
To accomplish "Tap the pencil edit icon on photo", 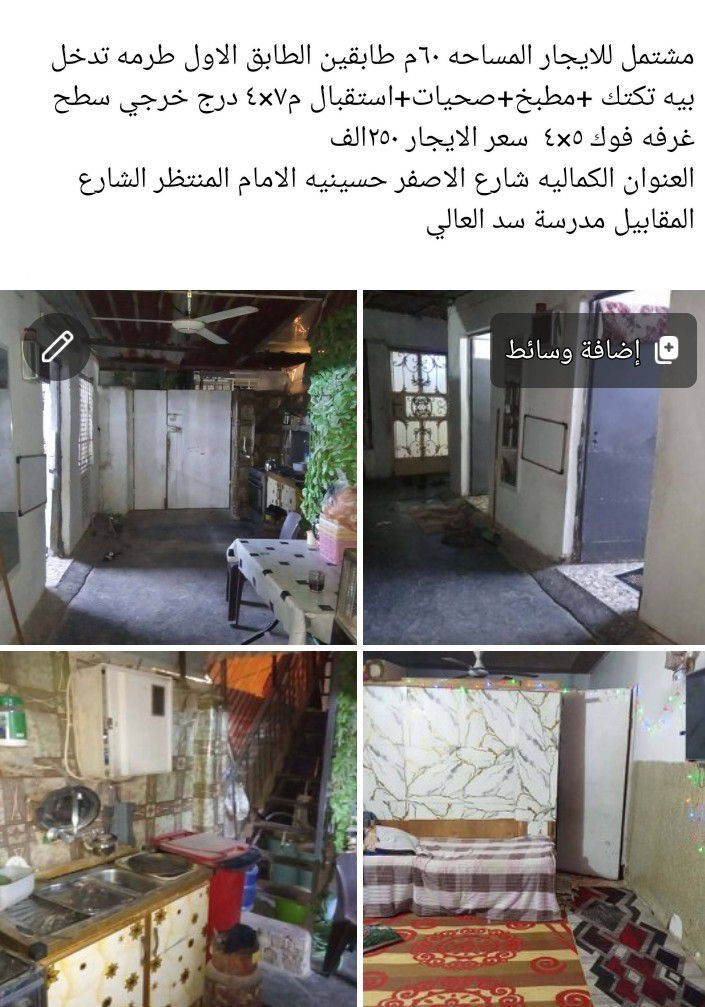I will (57, 347).
